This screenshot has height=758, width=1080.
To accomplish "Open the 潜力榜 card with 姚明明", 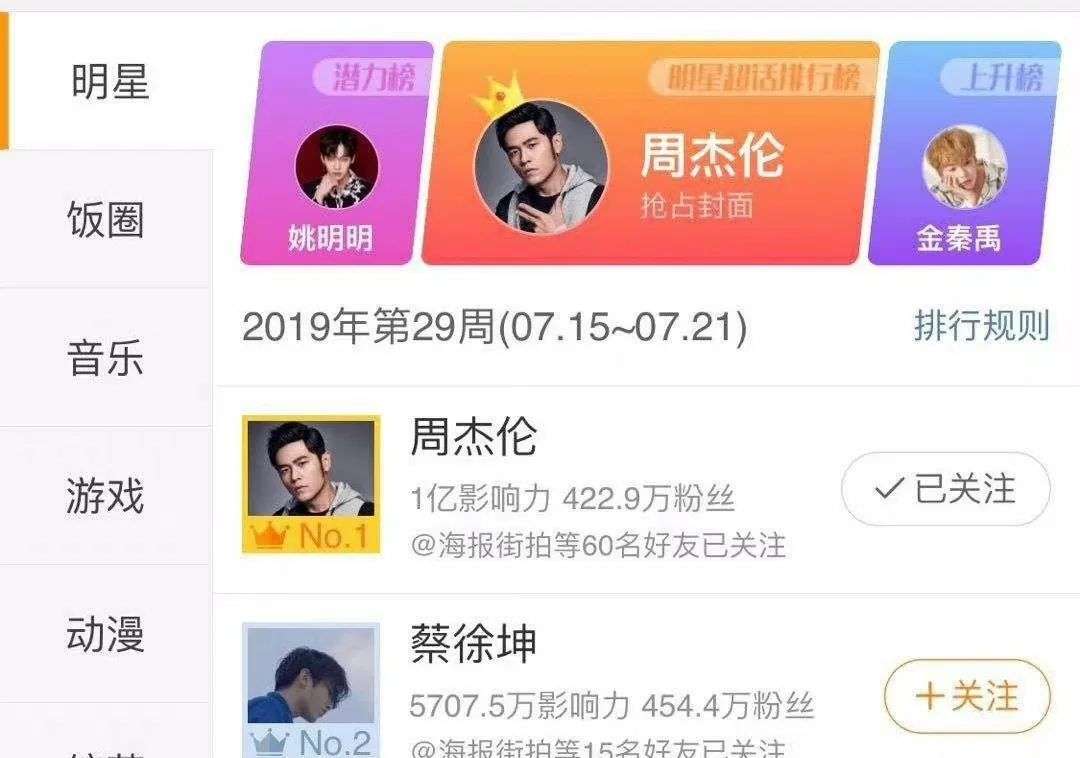I will (336, 155).
